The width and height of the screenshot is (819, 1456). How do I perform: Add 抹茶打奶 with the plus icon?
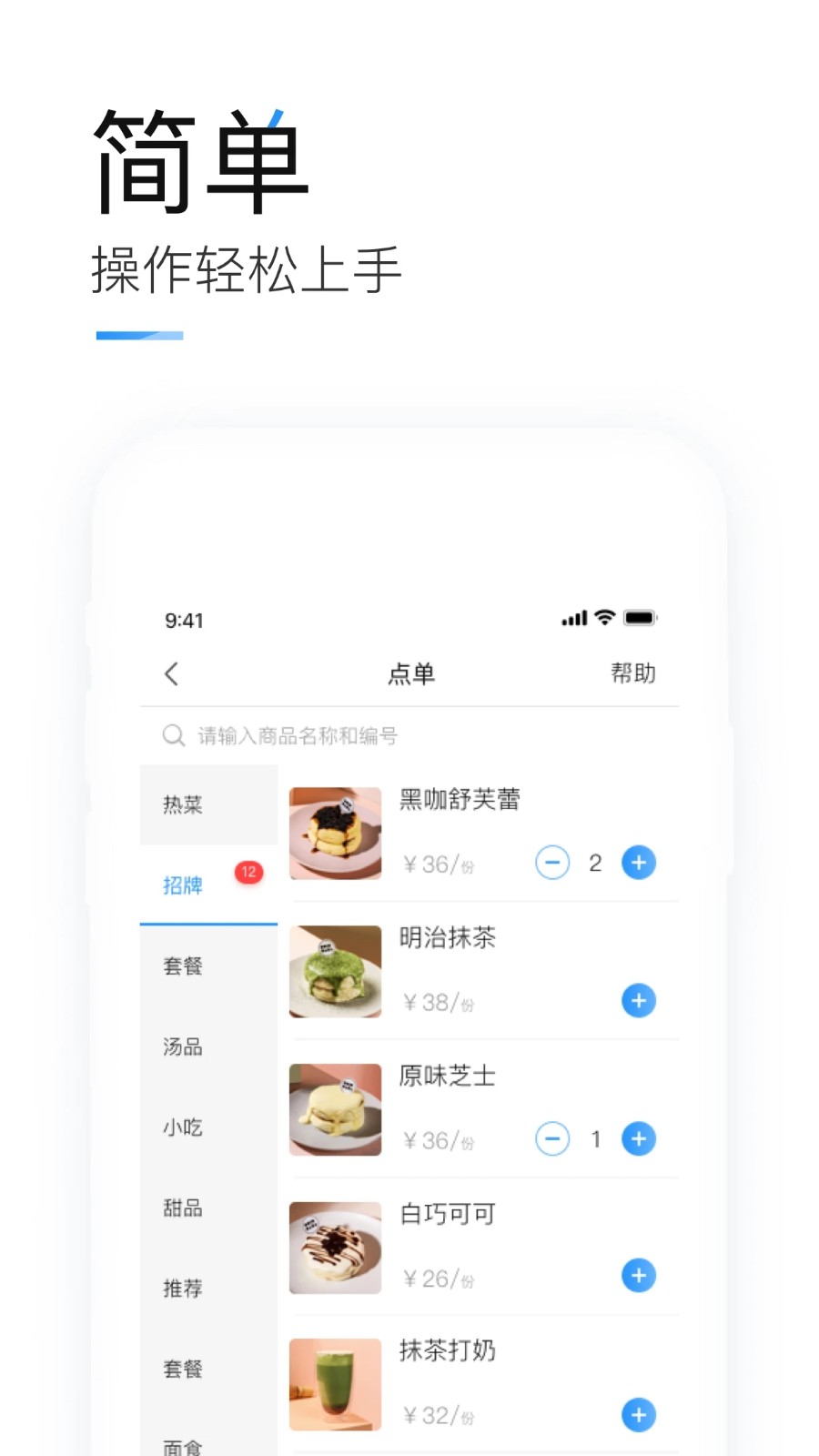click(639, 1415)
